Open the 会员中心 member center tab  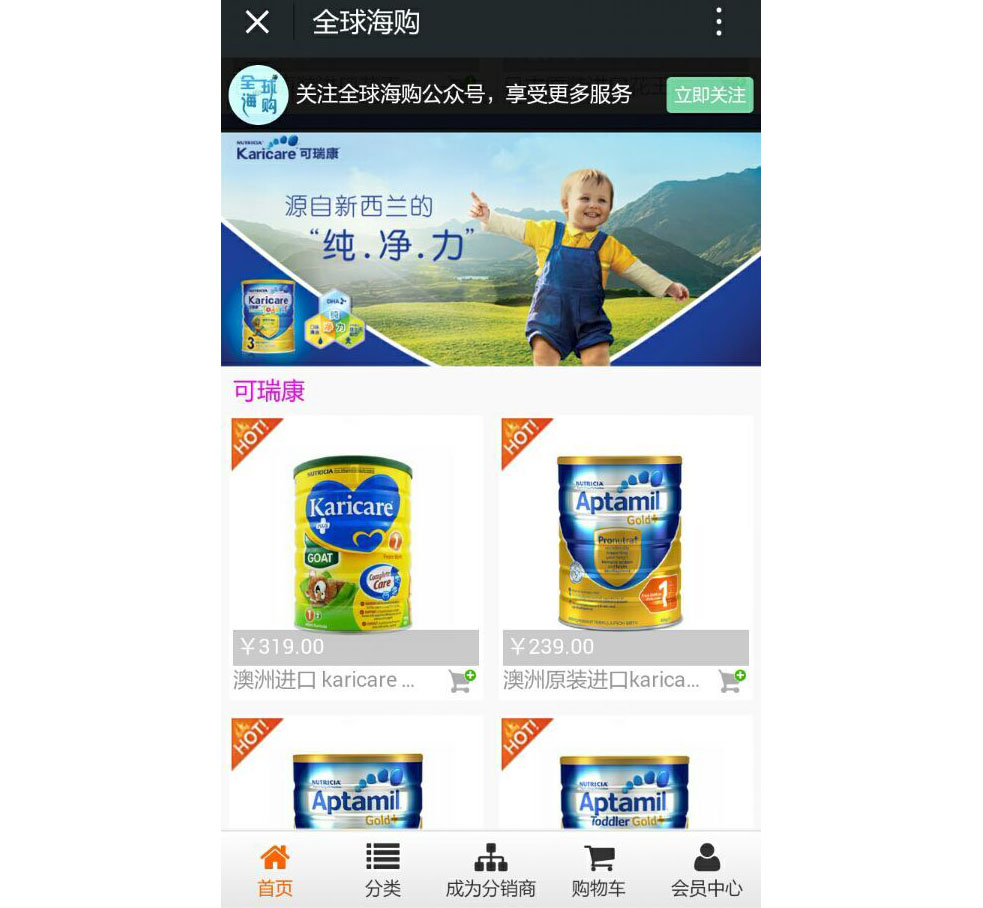point(706,870)
